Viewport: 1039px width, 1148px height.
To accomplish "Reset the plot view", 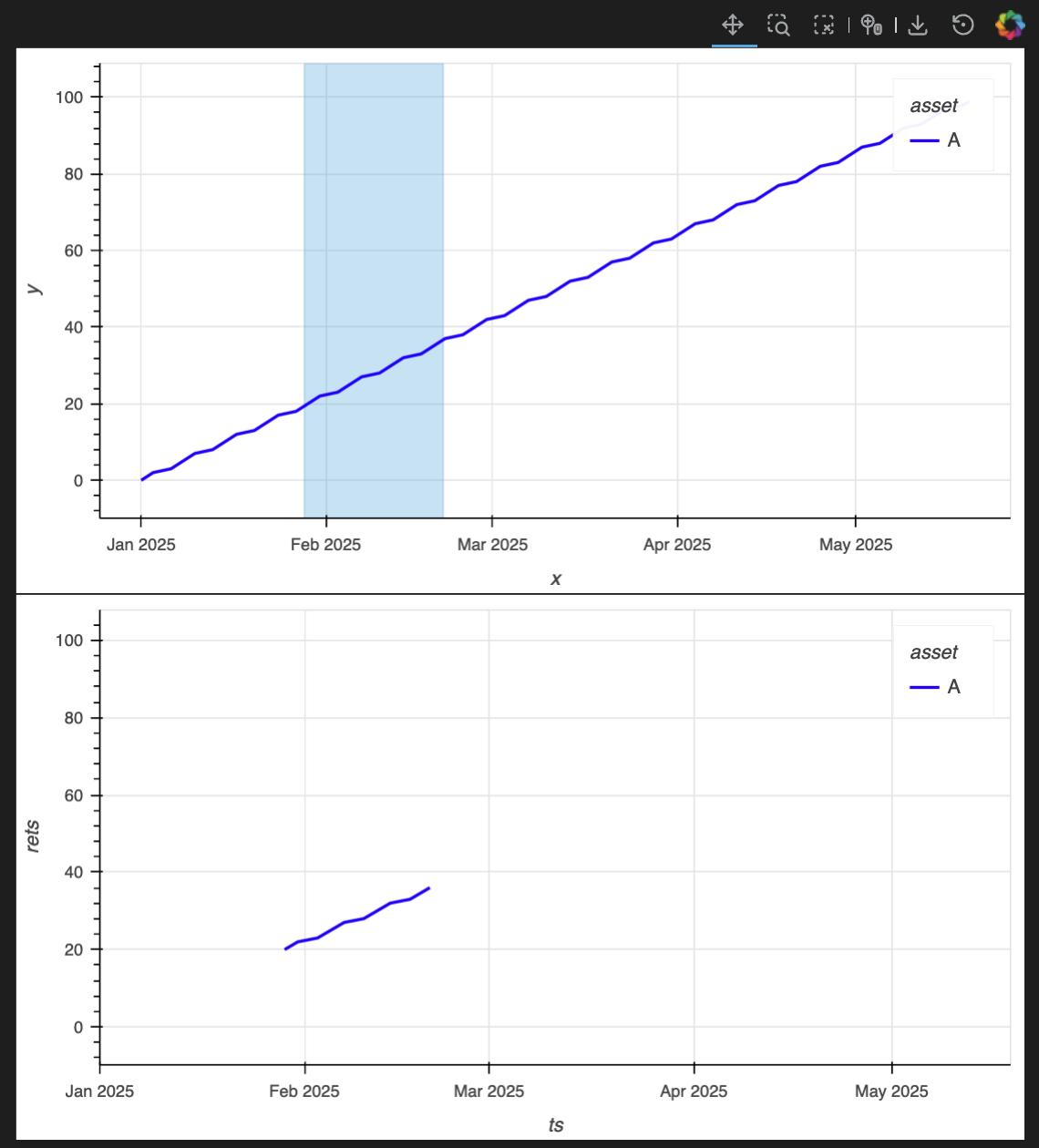I will pos(963,25).
